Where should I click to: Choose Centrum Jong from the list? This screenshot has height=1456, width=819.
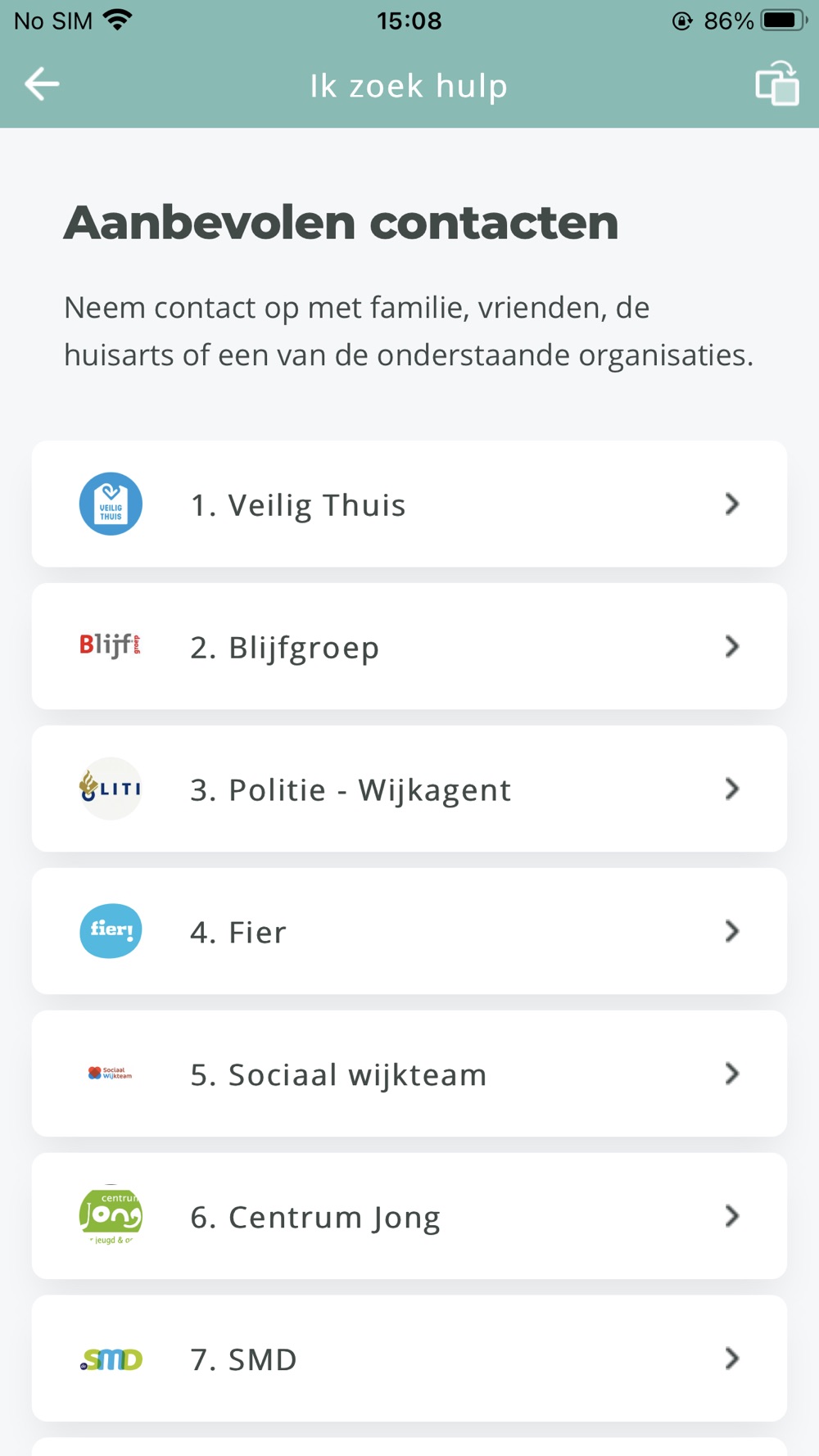coord(409,1217)
